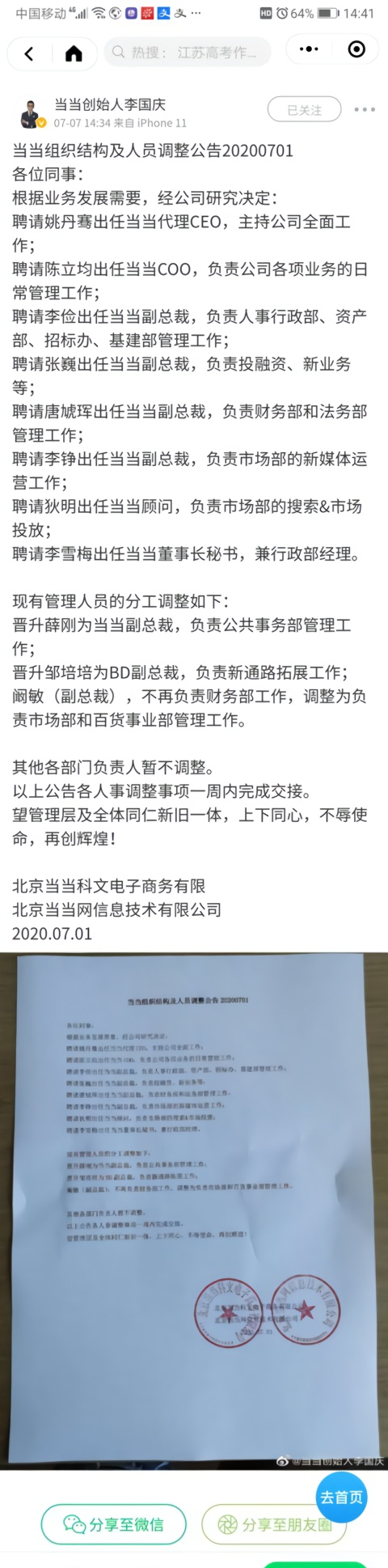The height and width of the screenshot is (1568, 388).
Task: Open 当当创始人李国庆's profile avatar
Action: pyautogui.click(x=32, y=114)
